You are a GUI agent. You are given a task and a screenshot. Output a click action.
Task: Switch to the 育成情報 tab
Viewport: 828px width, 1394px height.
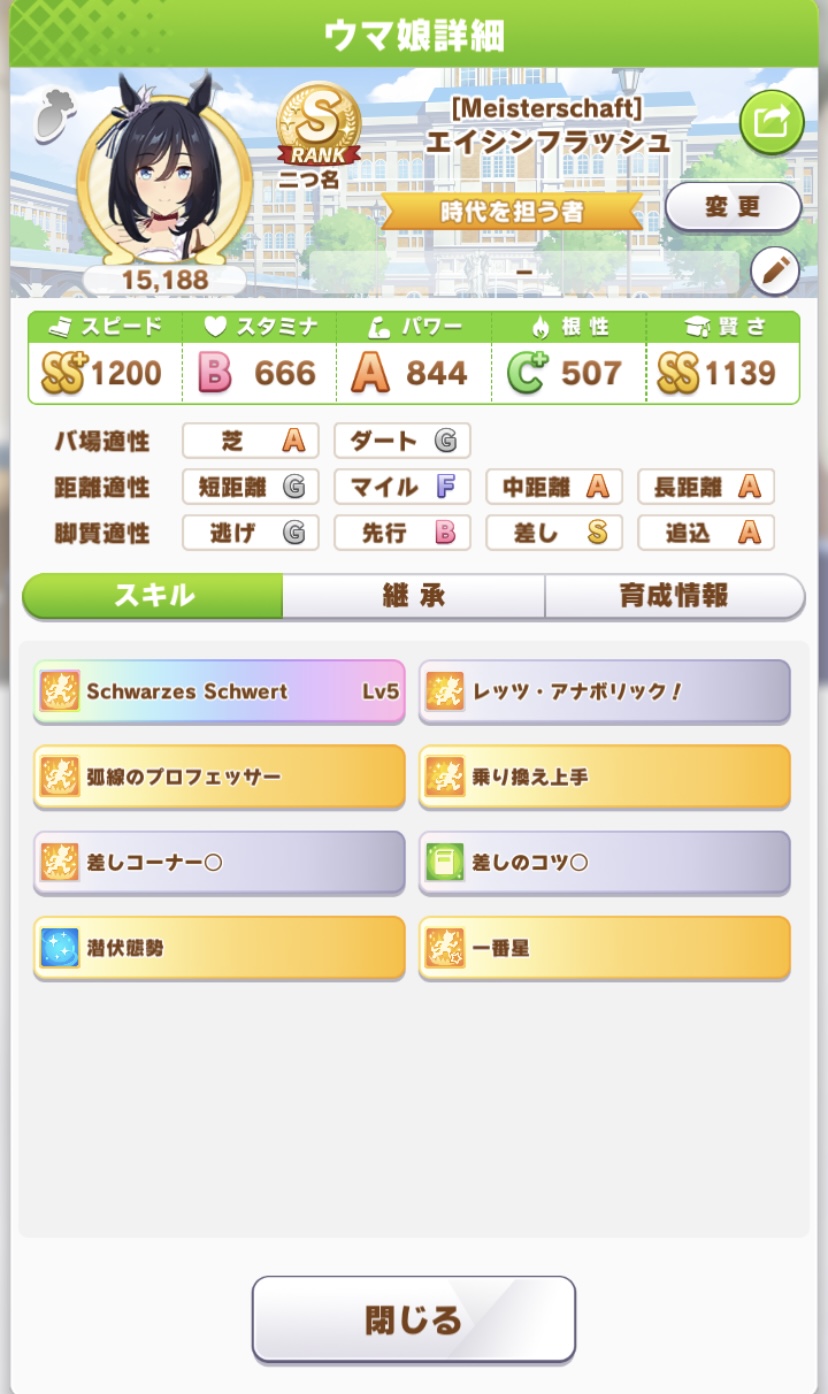[675, 596]
